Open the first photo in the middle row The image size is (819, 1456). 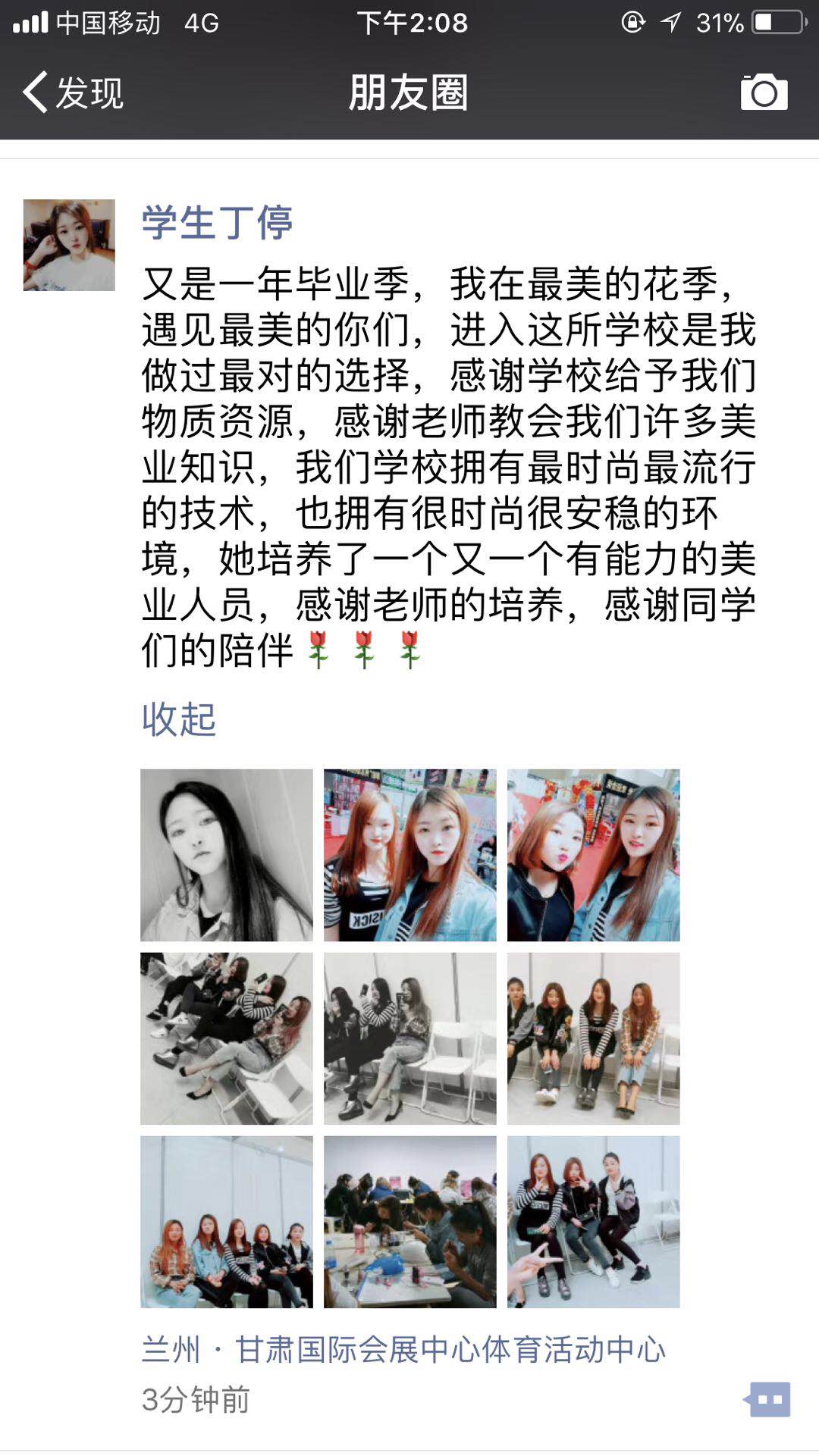[227, 1038]
